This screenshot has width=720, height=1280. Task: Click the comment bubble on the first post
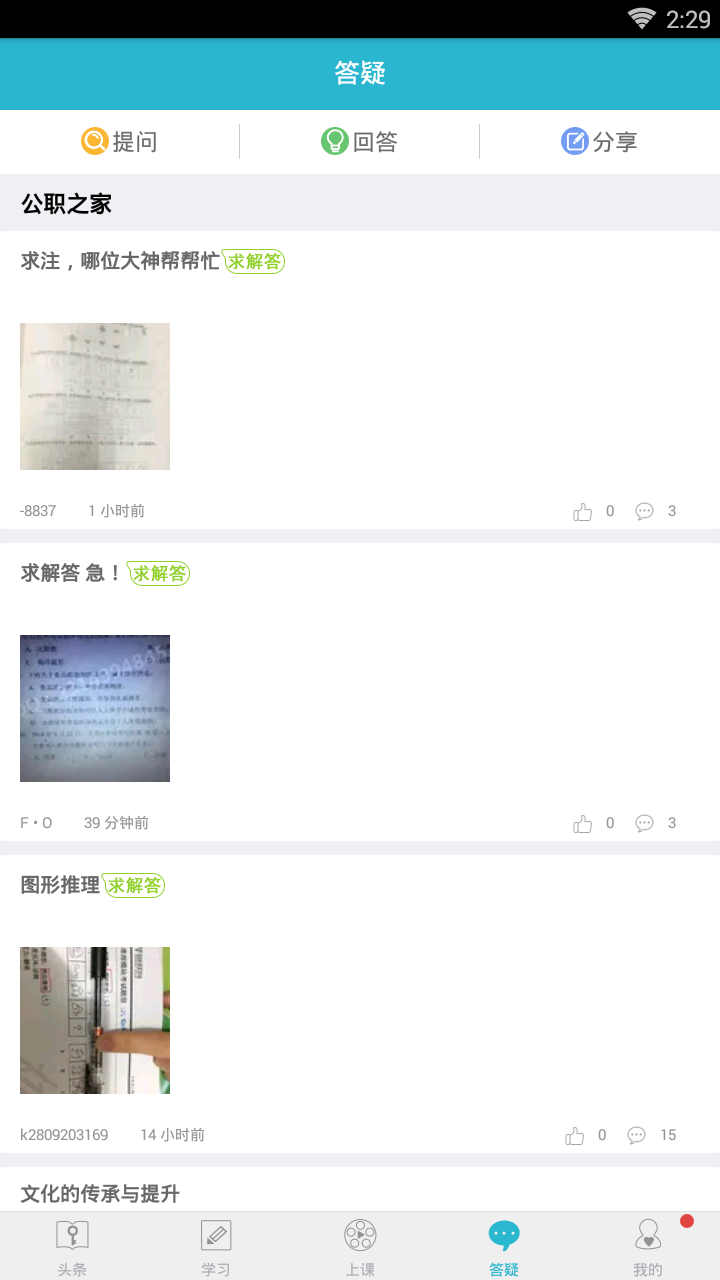coord(646,511)
